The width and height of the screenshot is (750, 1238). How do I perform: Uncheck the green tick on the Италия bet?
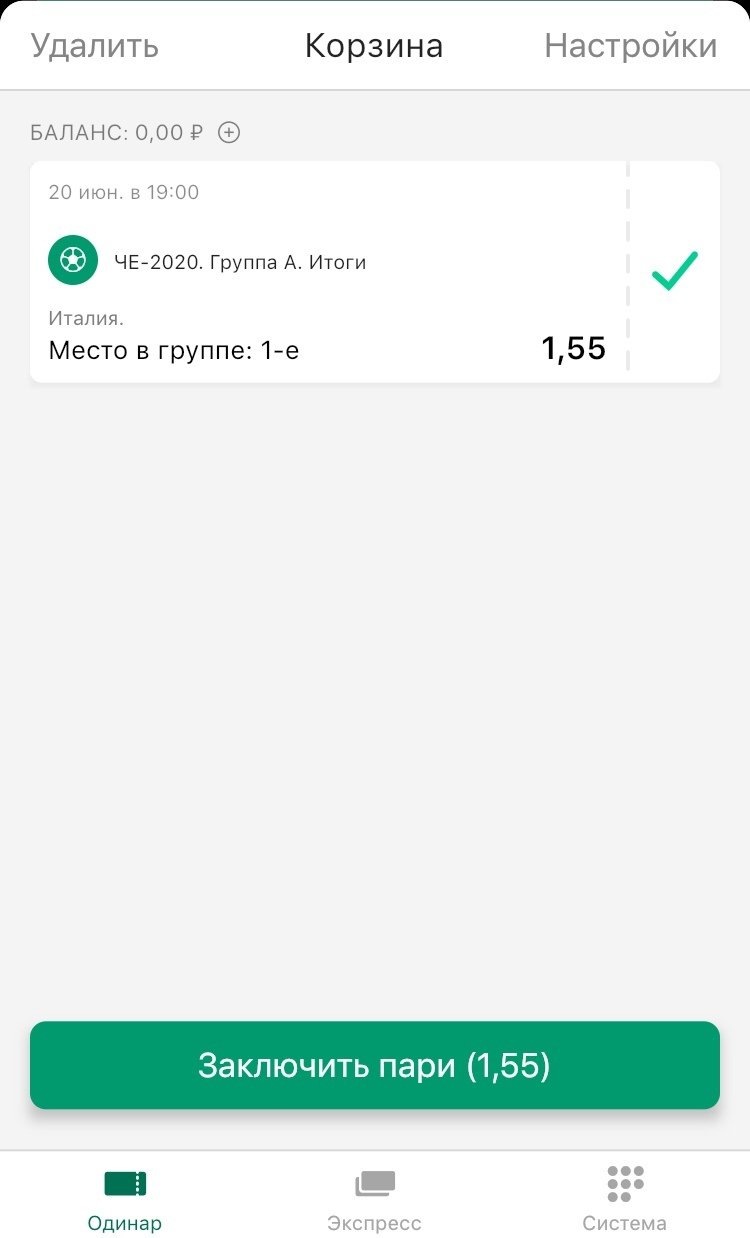pyautogui.click(x=675, y=271)
